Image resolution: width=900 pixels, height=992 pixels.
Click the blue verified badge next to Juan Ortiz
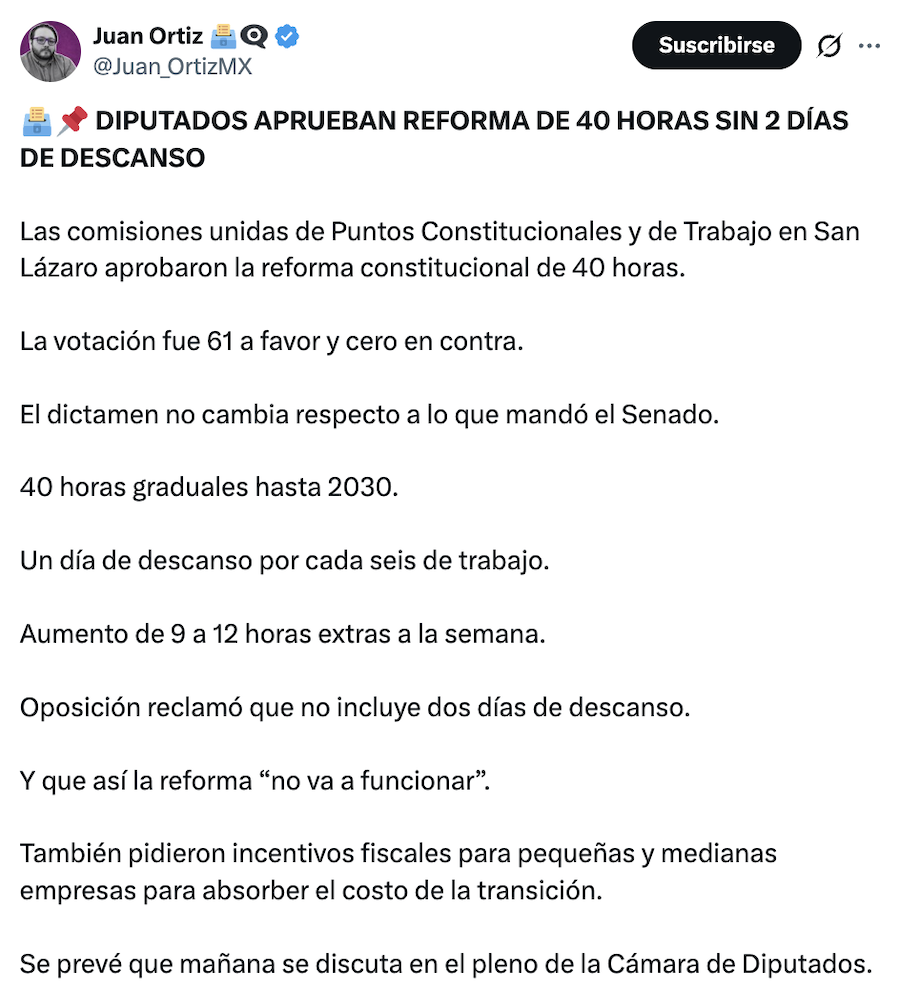(288, 35)
